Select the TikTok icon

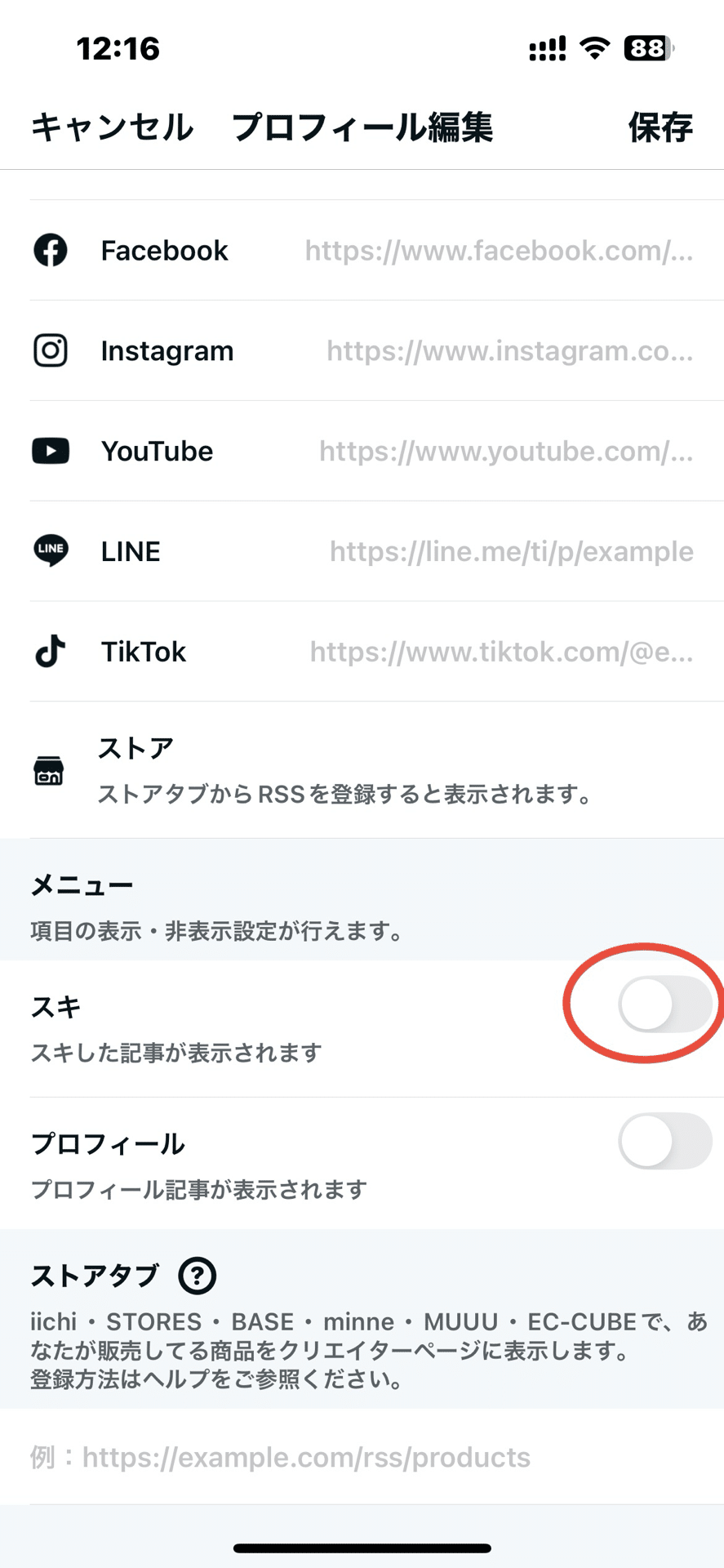click(50, 651)
